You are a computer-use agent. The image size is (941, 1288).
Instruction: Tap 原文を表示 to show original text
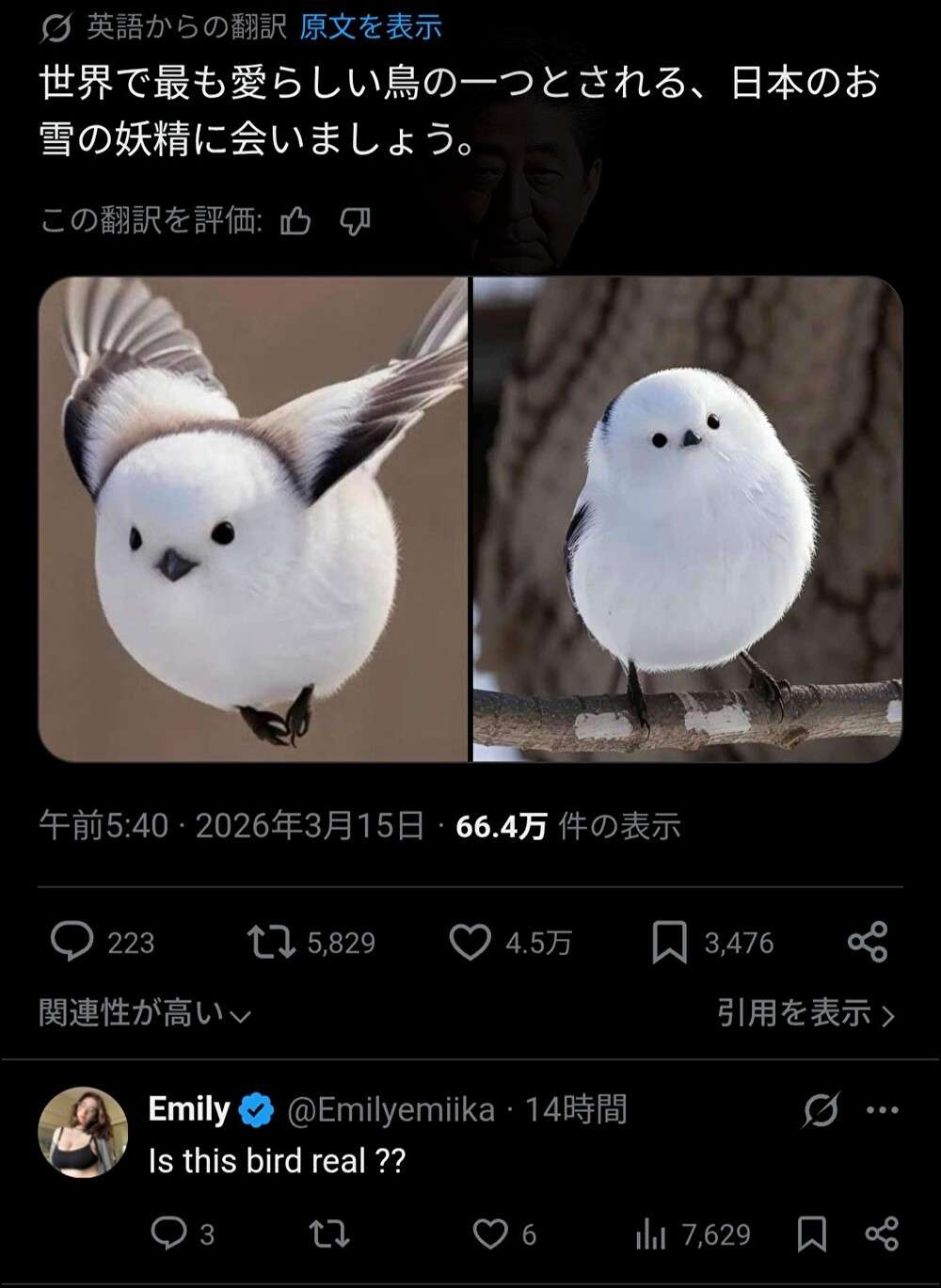371,27
